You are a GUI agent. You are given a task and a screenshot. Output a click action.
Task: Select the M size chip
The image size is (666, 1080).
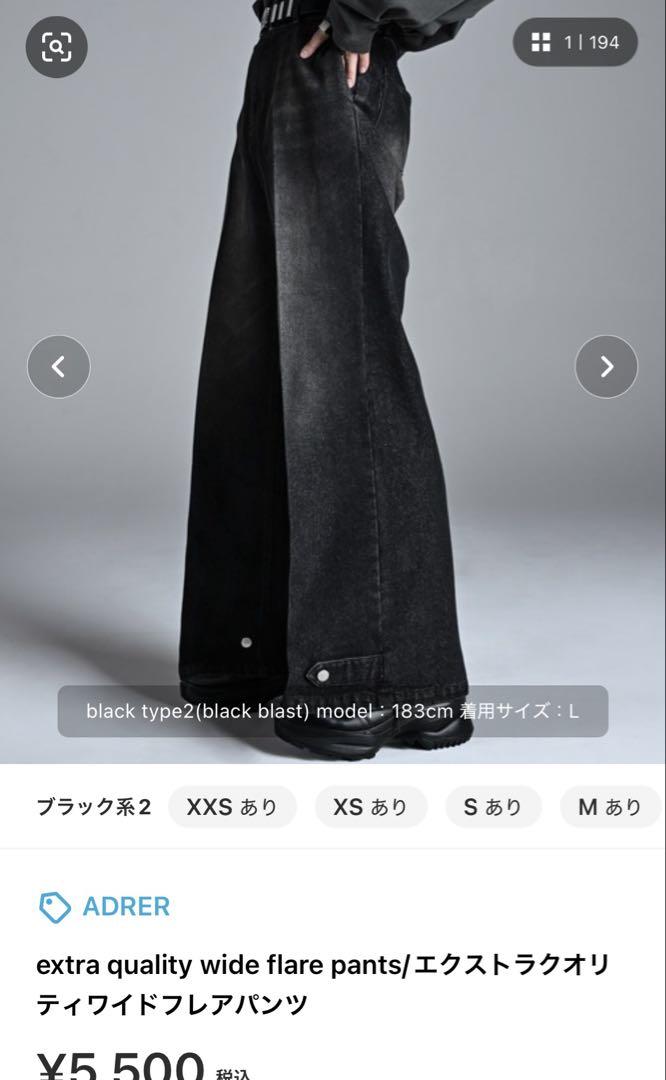point(610,807)
